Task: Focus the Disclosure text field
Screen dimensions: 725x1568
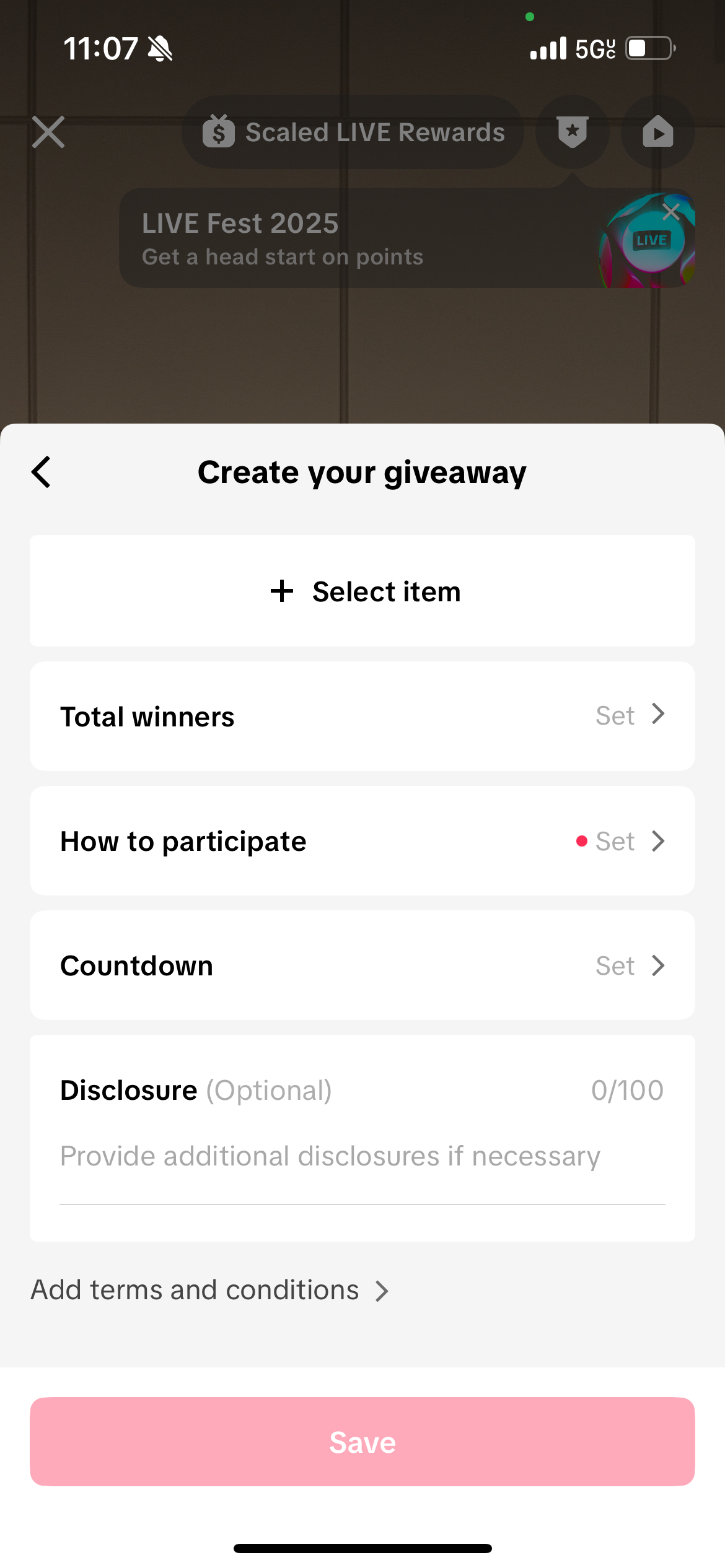Action: pyautogui.click(x=361, y=1157)
